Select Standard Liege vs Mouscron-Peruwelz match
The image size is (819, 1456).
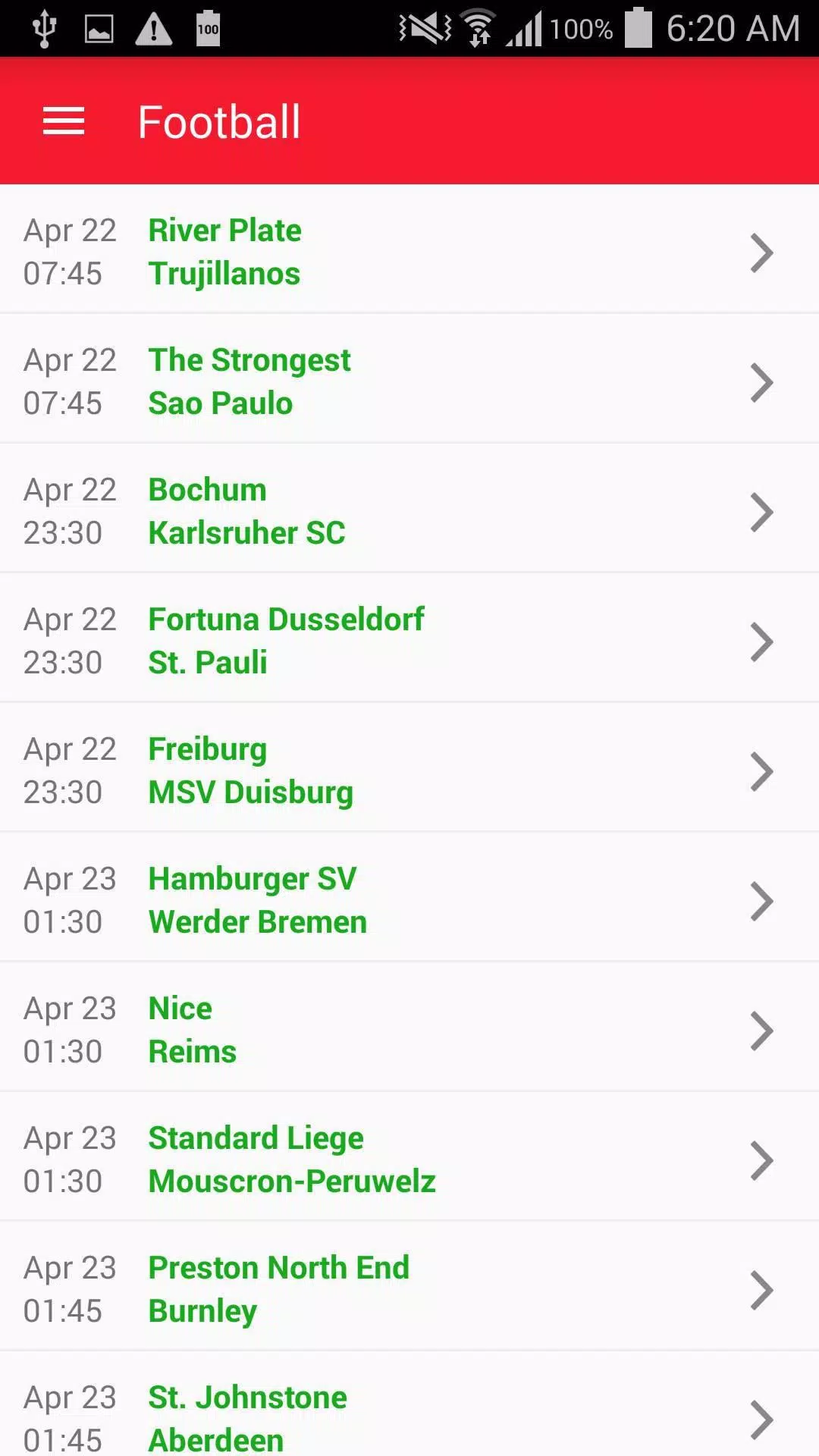pos(409,1159)
